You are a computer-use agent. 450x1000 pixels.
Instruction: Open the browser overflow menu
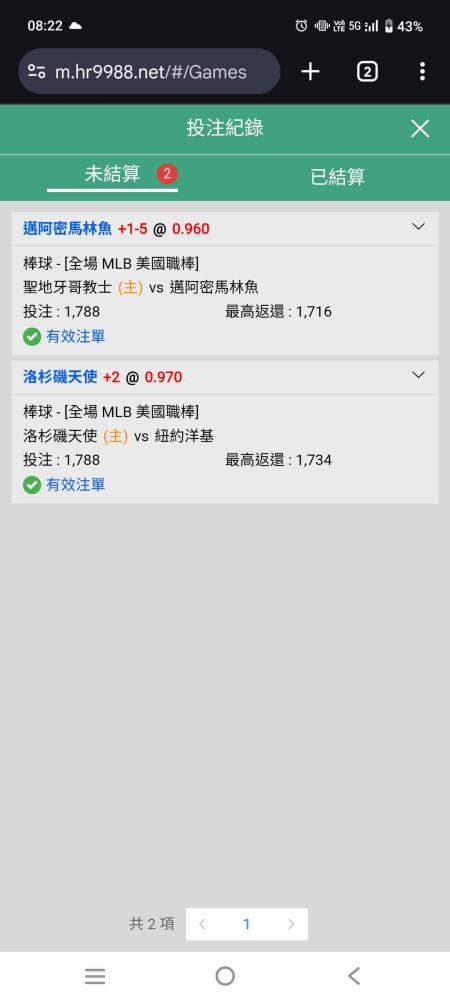pyautogui.click(x=422, y=71)
